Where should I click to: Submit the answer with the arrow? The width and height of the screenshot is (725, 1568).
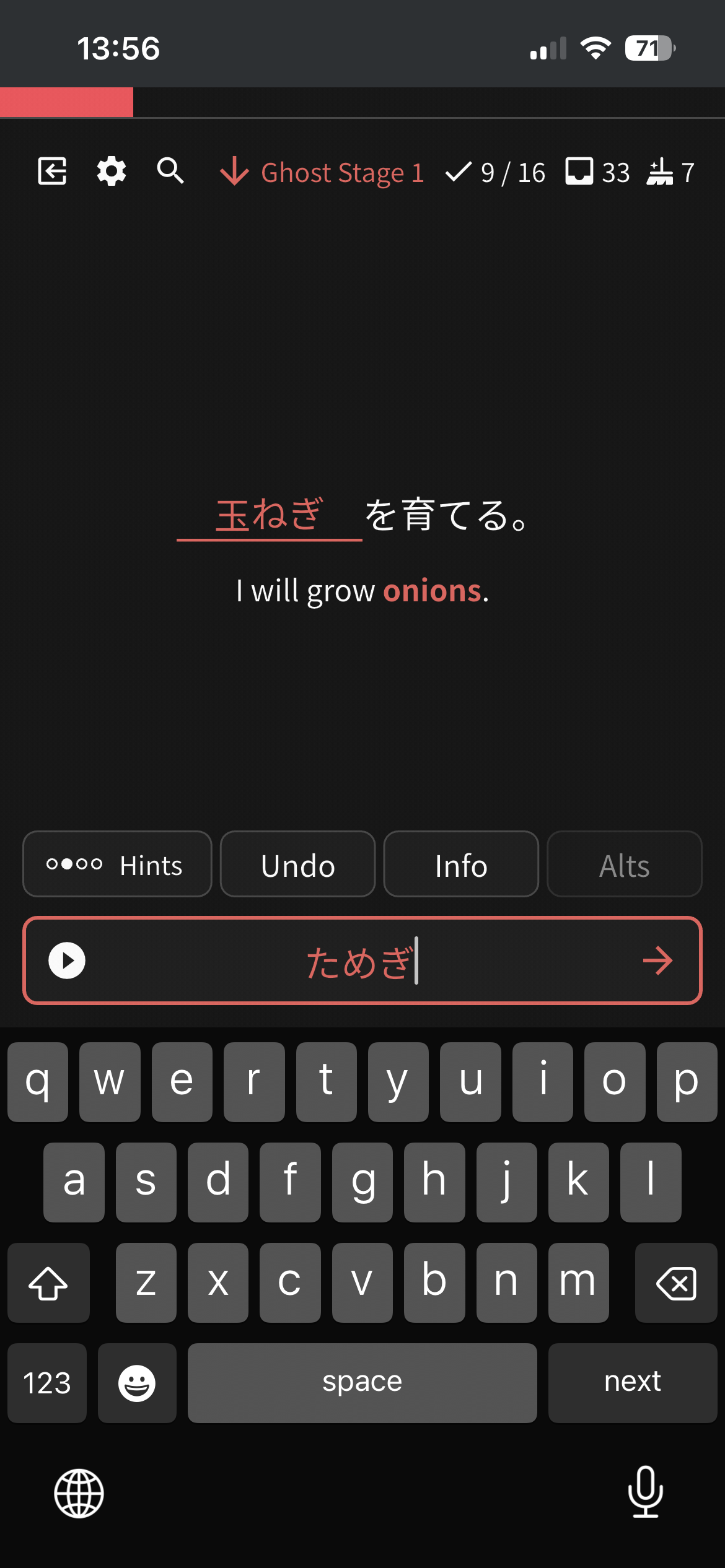coord(657,960)
